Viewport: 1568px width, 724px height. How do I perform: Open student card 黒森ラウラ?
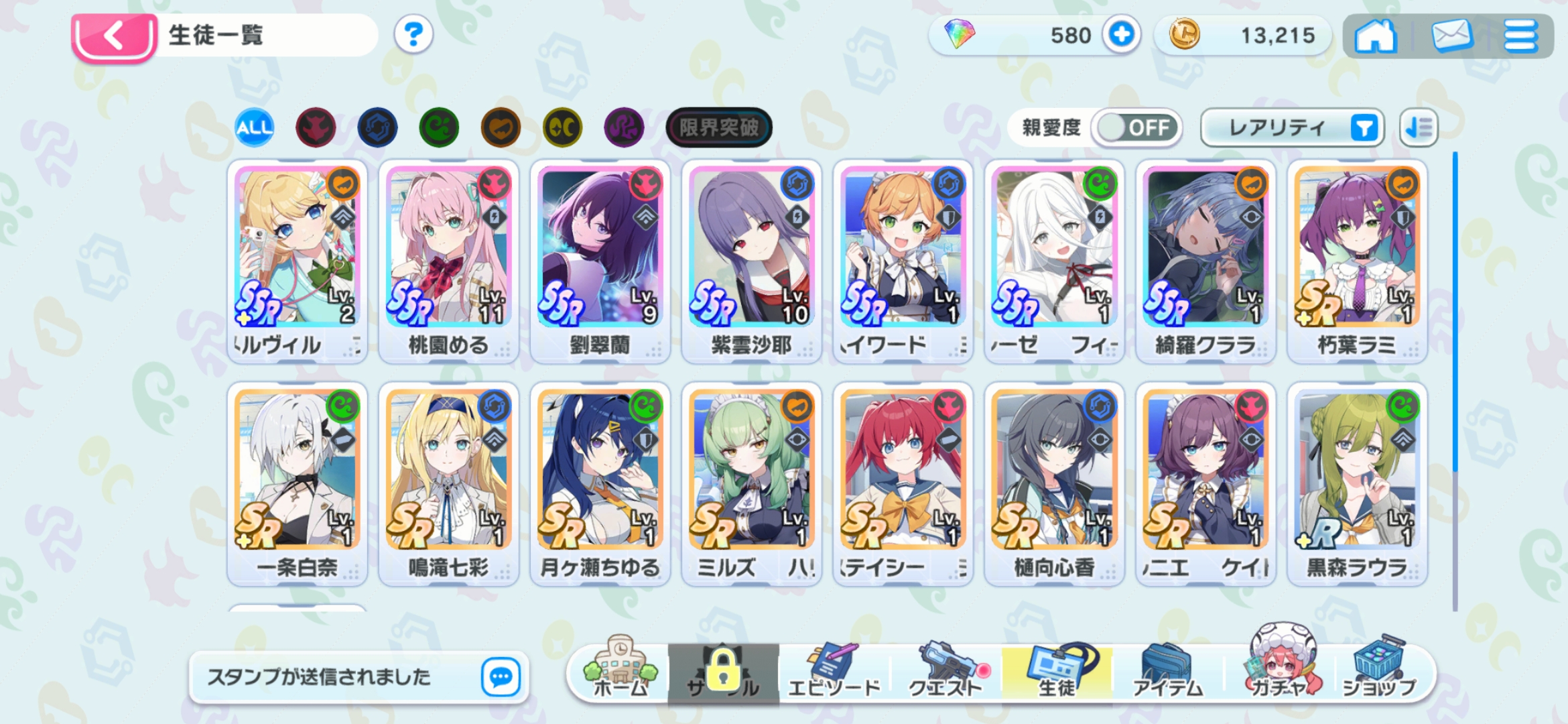pos(1357,483)
